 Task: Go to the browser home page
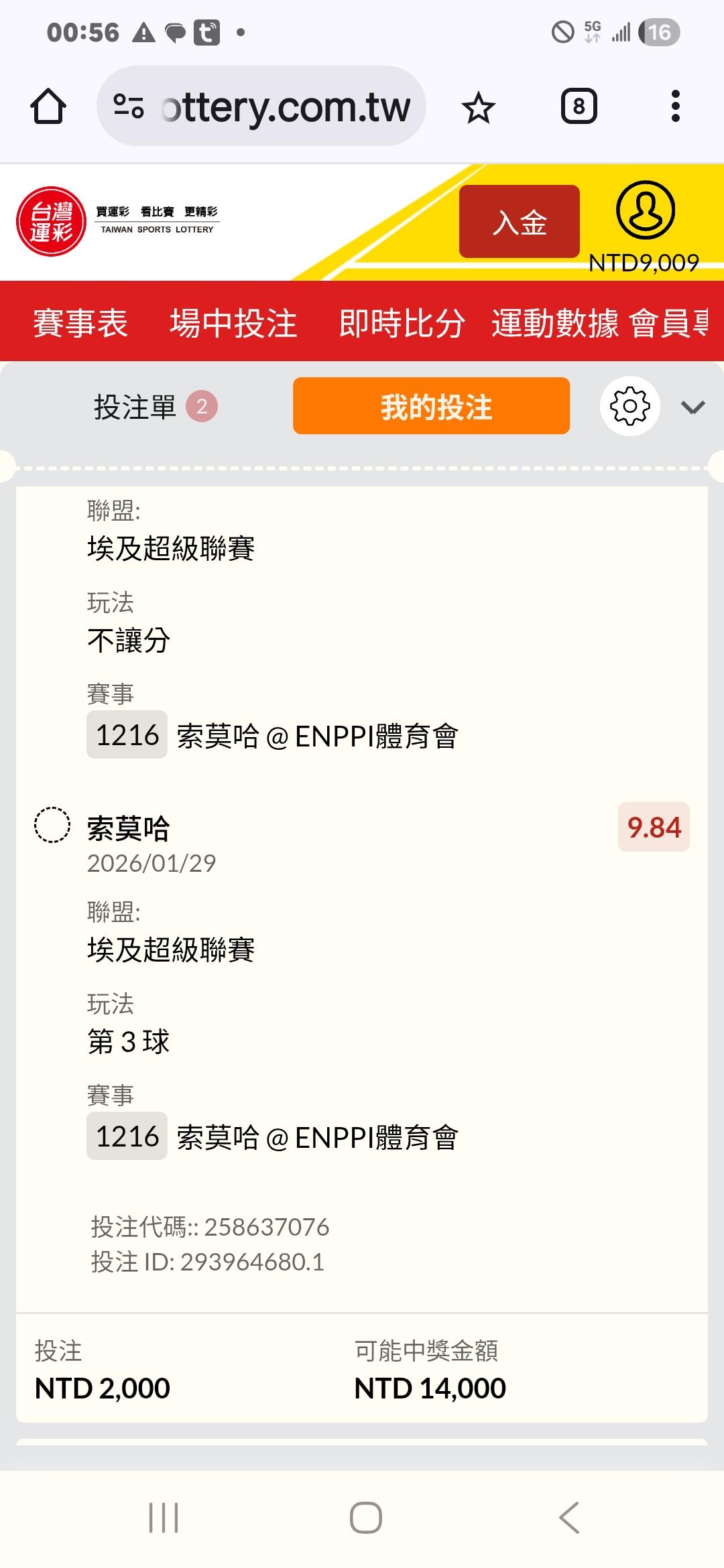pyautogui.click(x=48, y=107)
